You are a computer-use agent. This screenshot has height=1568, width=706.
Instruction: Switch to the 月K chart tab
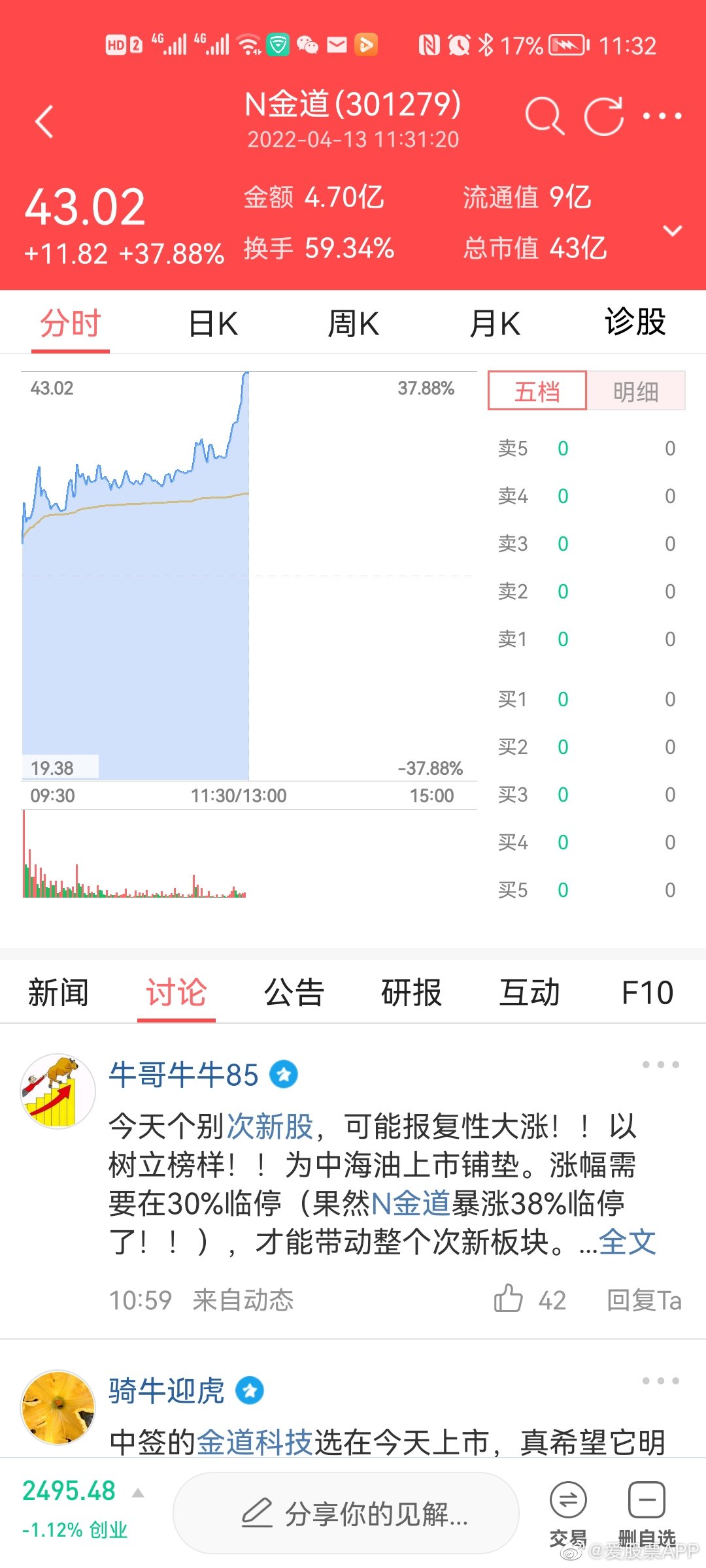pyautogui.click(x=495, y=323)
